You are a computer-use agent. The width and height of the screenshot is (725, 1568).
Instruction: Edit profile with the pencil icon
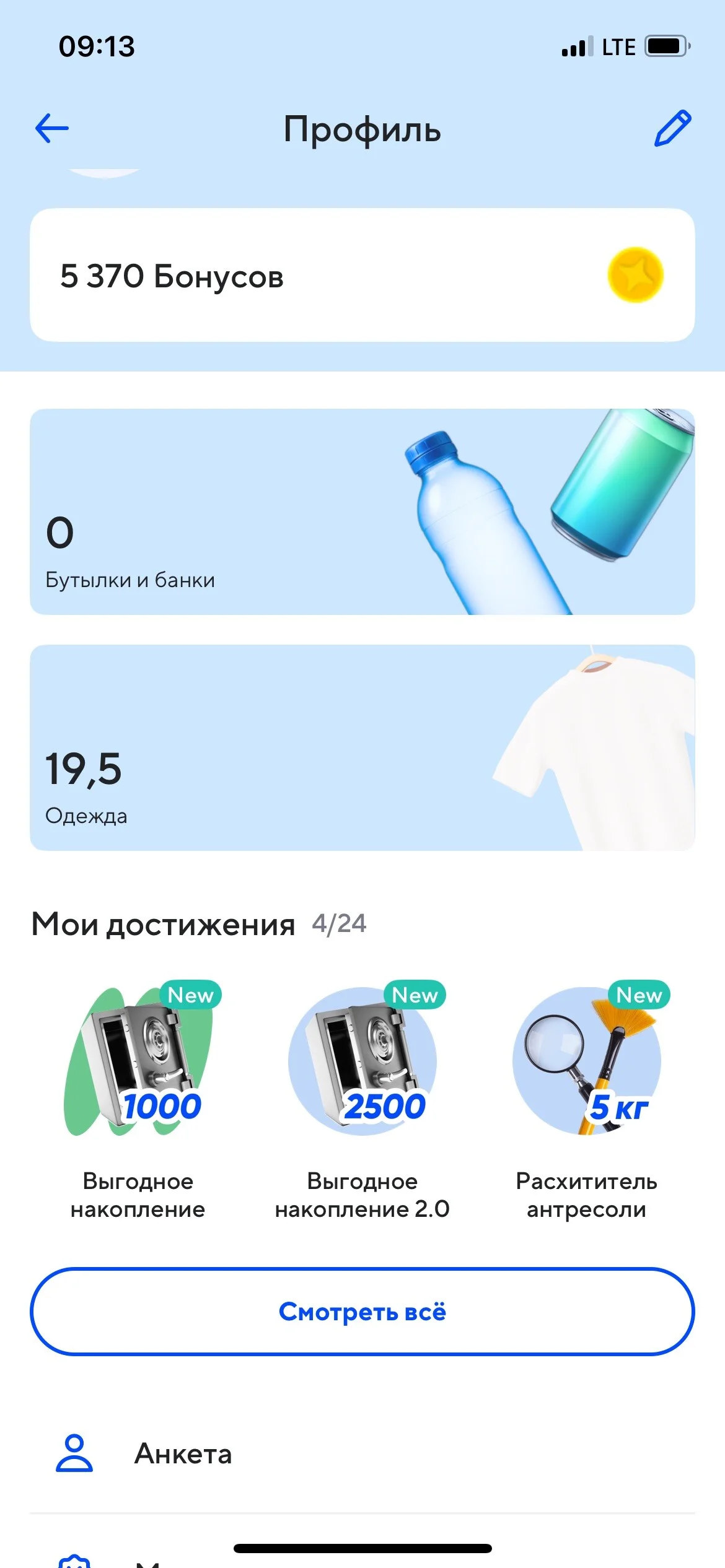pyautogui.click(x=673, y=129)
